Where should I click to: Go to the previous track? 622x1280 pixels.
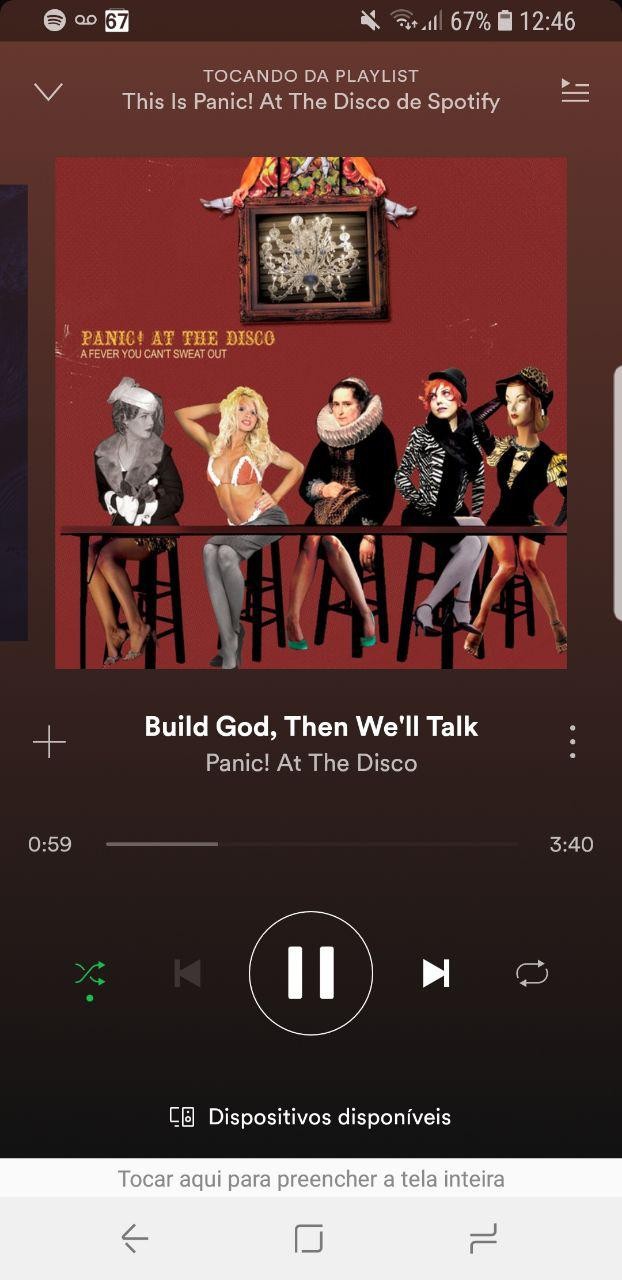point(187,973)
